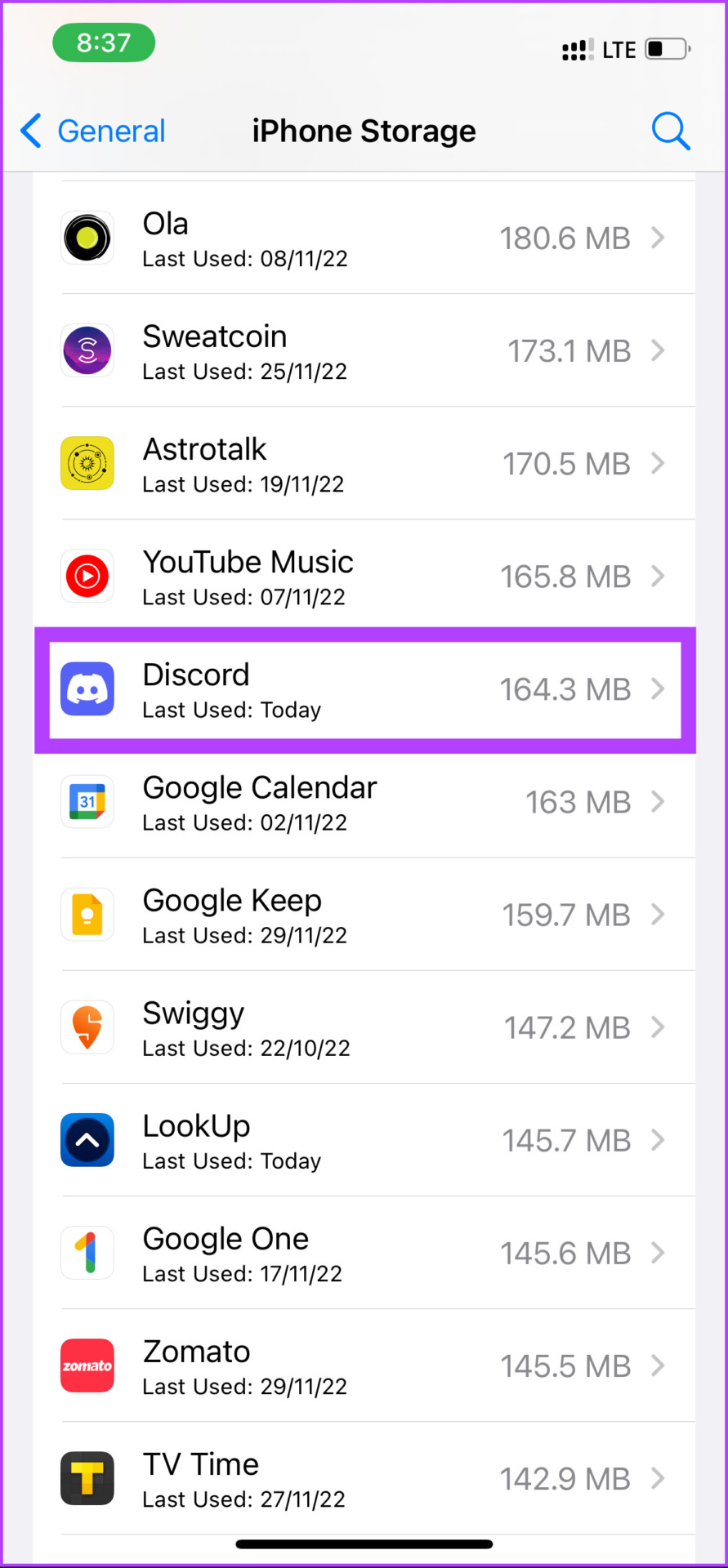Open the search magnifier icon
Image resolution: width=728 pixels, height=1568 pixels.
(670, 131)
